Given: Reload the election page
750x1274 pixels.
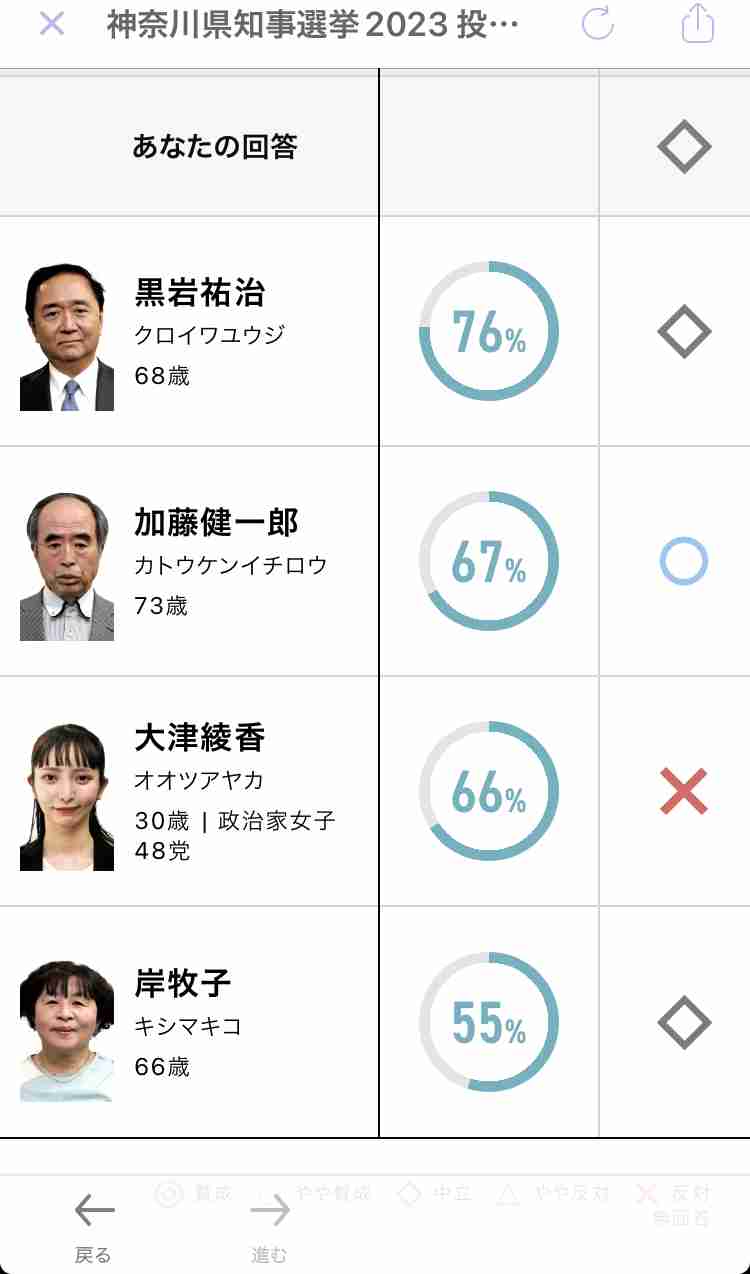Looking at the screenshot, I should [x=598, y=24].
